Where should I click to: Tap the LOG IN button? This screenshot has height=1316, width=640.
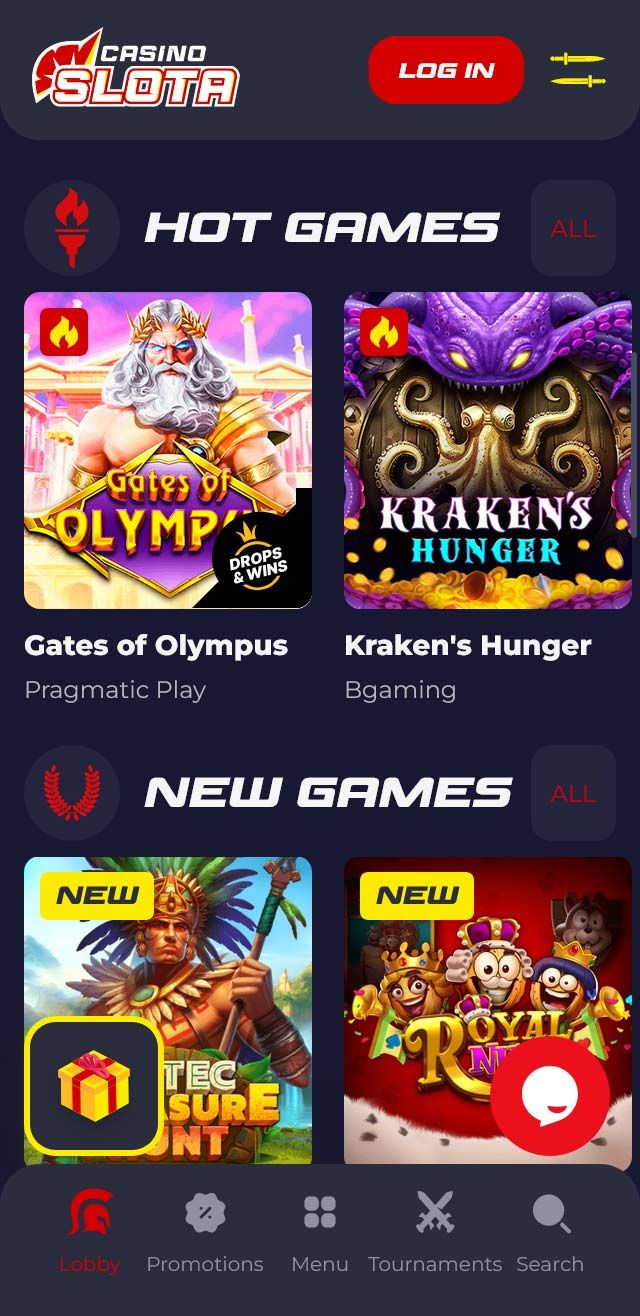tap(446, 70)
